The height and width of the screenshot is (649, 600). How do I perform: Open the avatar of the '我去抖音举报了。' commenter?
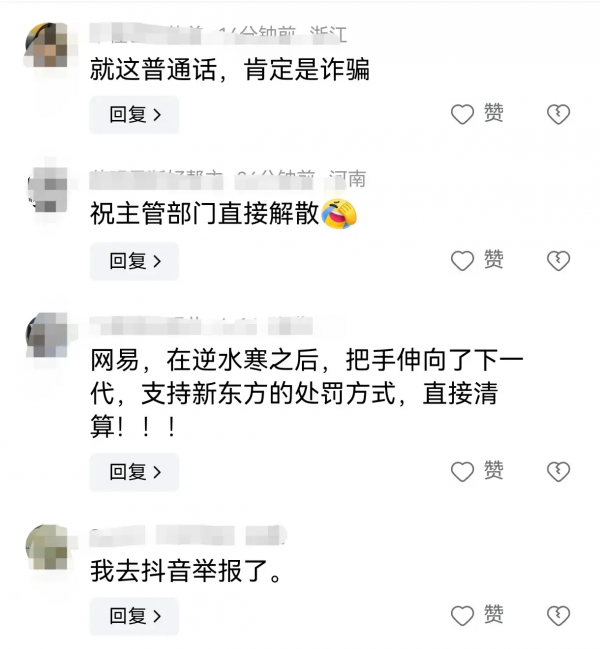(x=47, y=547)
